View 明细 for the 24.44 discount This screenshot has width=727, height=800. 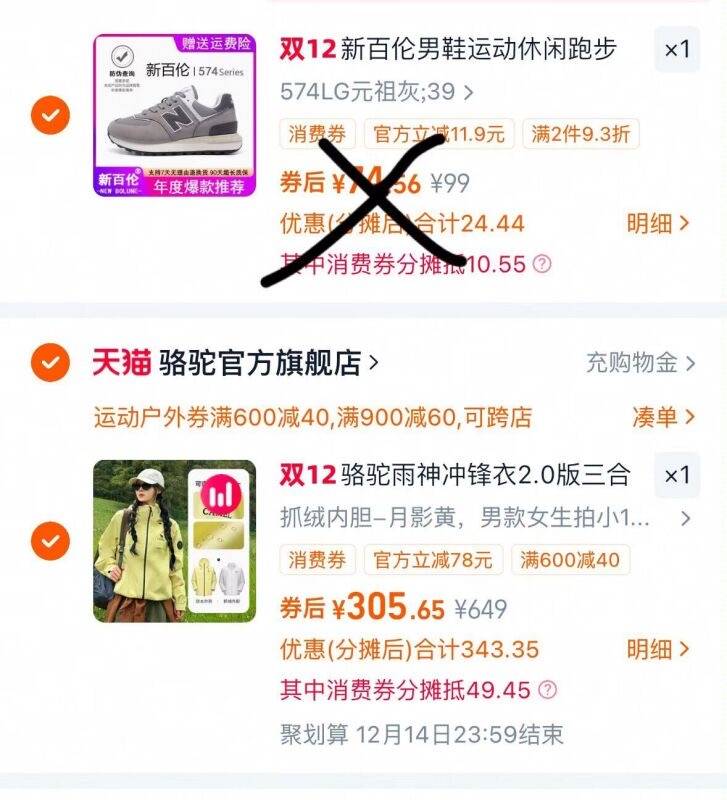click(x=657, y=223)
